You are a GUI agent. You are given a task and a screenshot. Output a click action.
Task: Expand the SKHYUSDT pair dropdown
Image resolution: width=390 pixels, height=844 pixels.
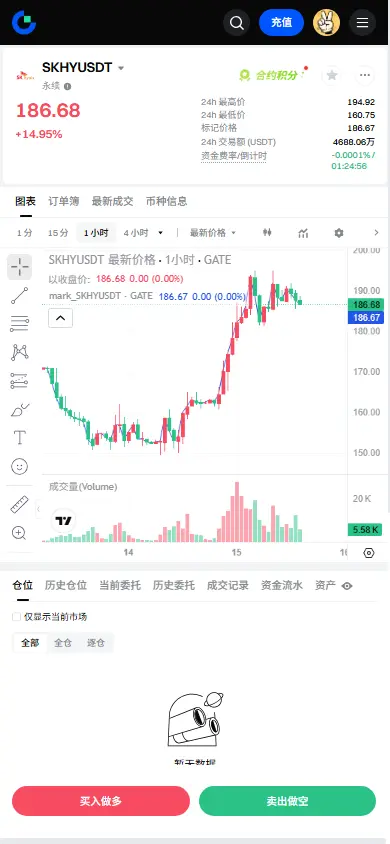pos(121,68)
